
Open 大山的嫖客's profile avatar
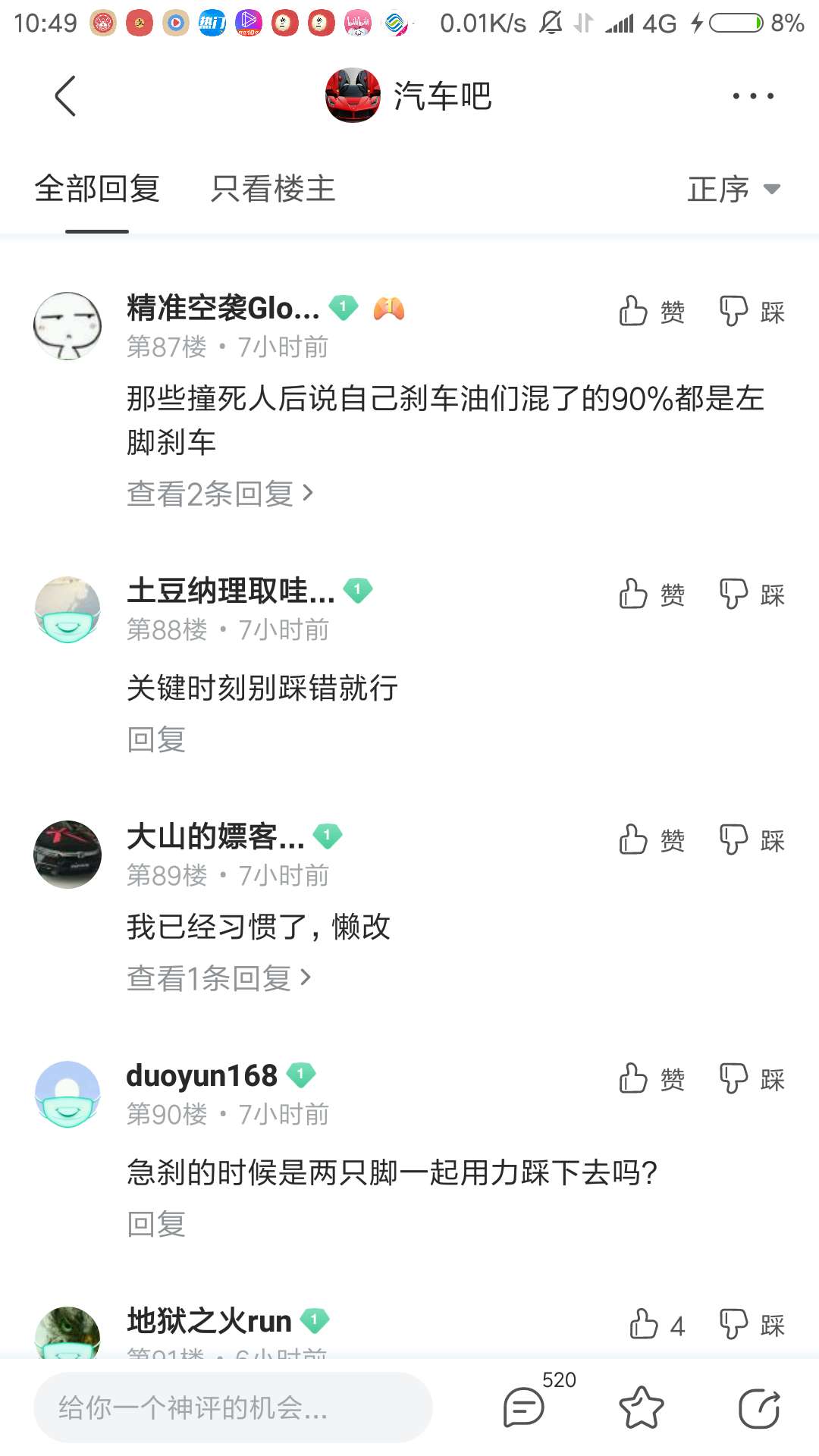tap(67, 855)
